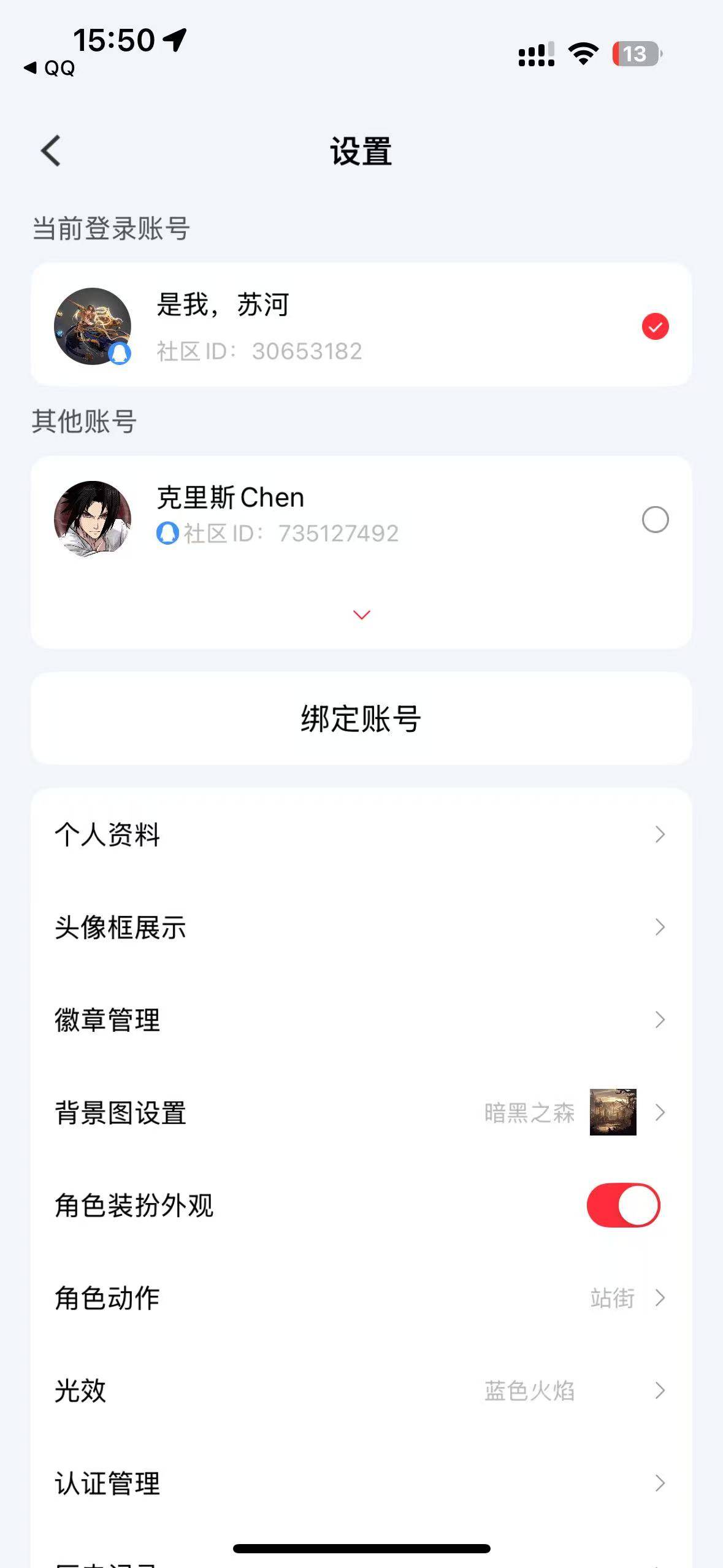The height and width of the screenshot is (1568, 723).
Task: Tap the back arrow at top left
Action: (x=52, y=149)
